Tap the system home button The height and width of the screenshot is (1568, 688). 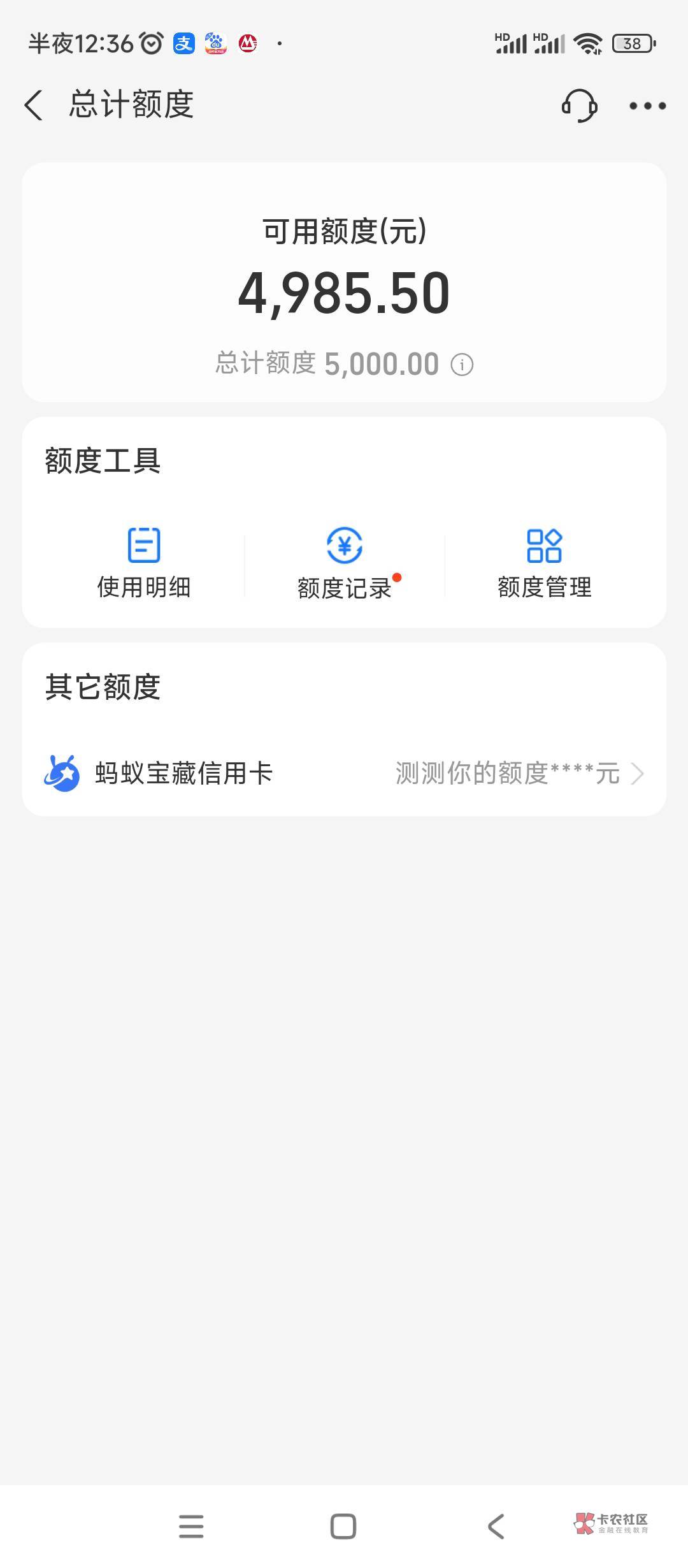point(343,1526)
